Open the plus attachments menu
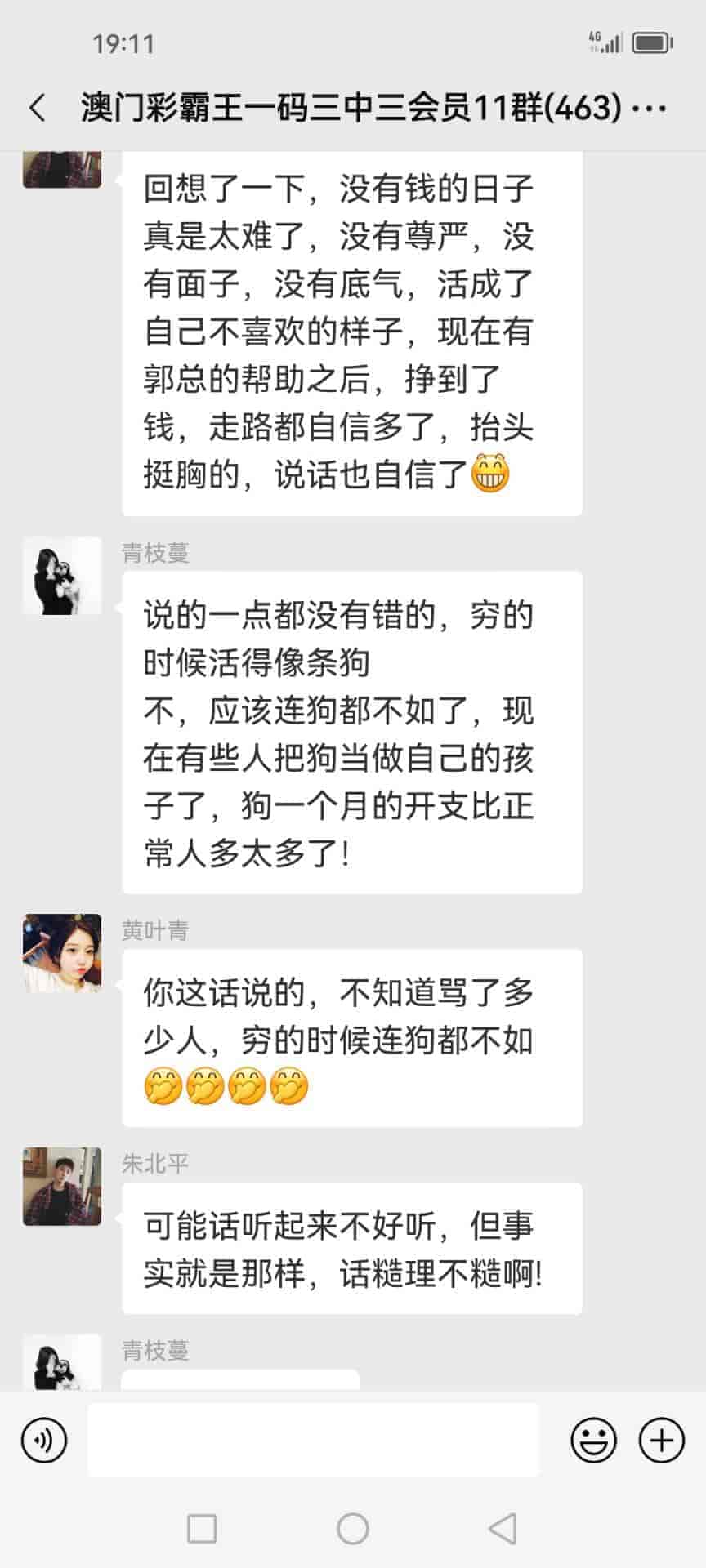The height and width of the screenshot is (1568, 706). pos(661,1441)
